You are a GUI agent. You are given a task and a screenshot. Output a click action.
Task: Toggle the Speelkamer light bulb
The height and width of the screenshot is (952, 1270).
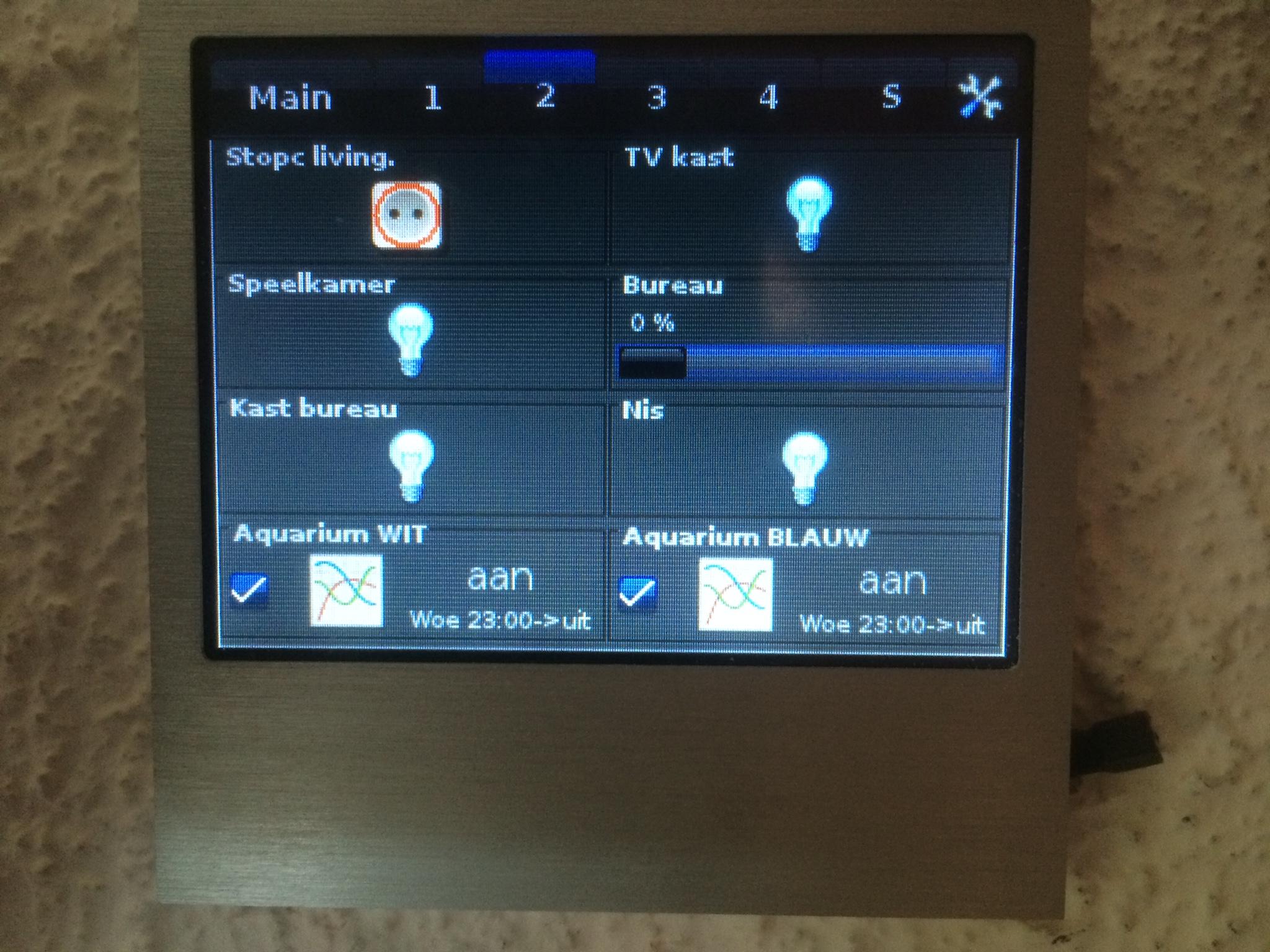pos(410,339)
